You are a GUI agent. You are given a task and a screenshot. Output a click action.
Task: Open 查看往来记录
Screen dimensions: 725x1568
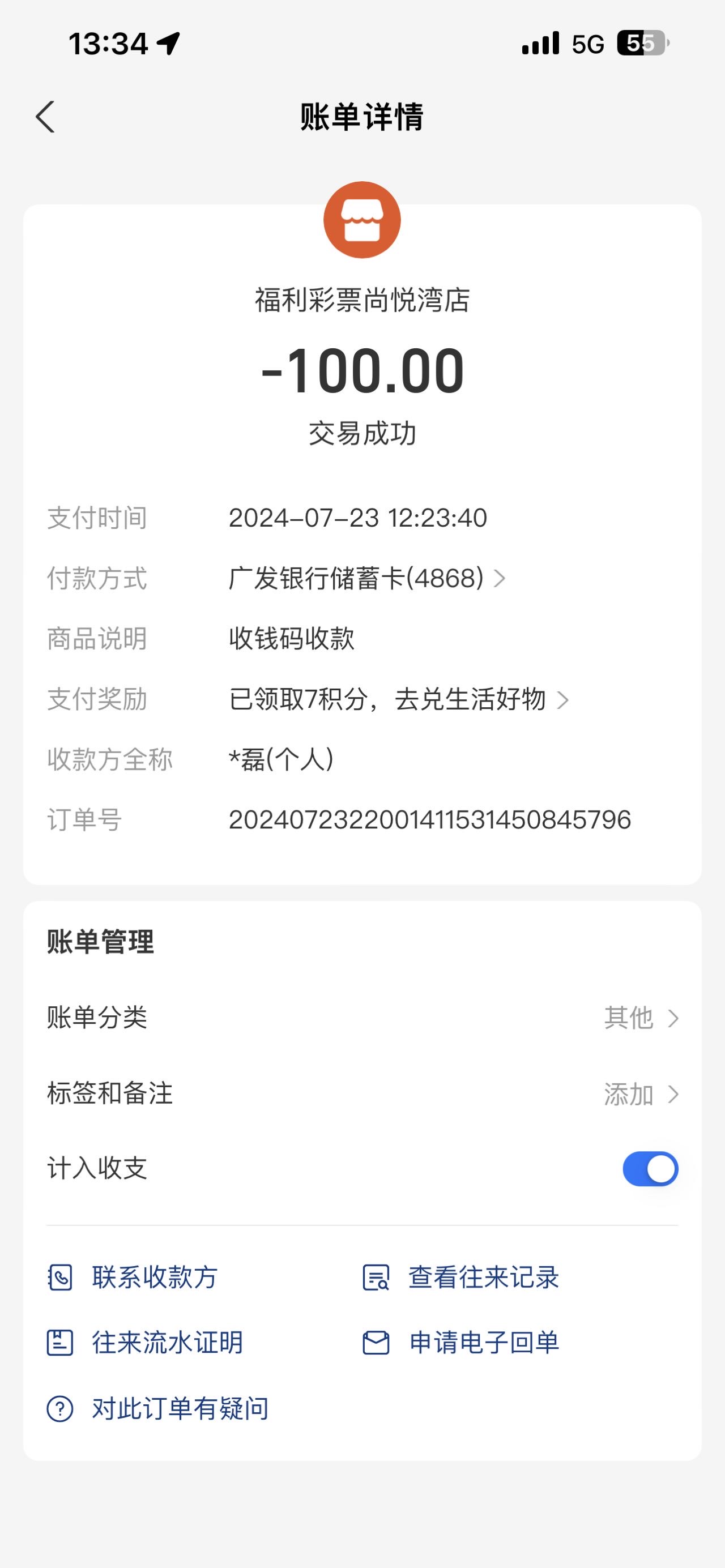(x=460, y=1277)
